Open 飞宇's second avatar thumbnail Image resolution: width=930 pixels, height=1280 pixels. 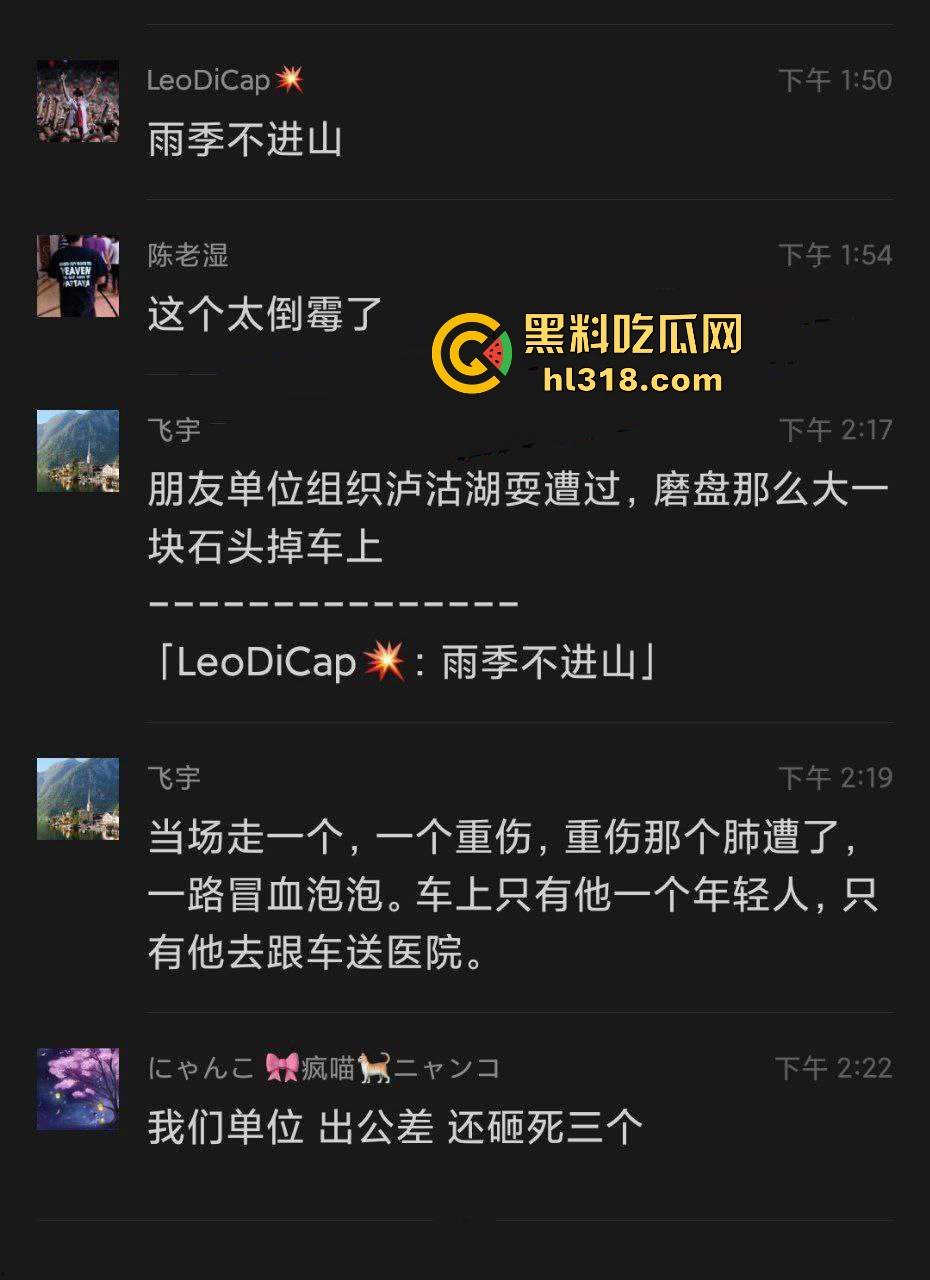coord(77,797)
